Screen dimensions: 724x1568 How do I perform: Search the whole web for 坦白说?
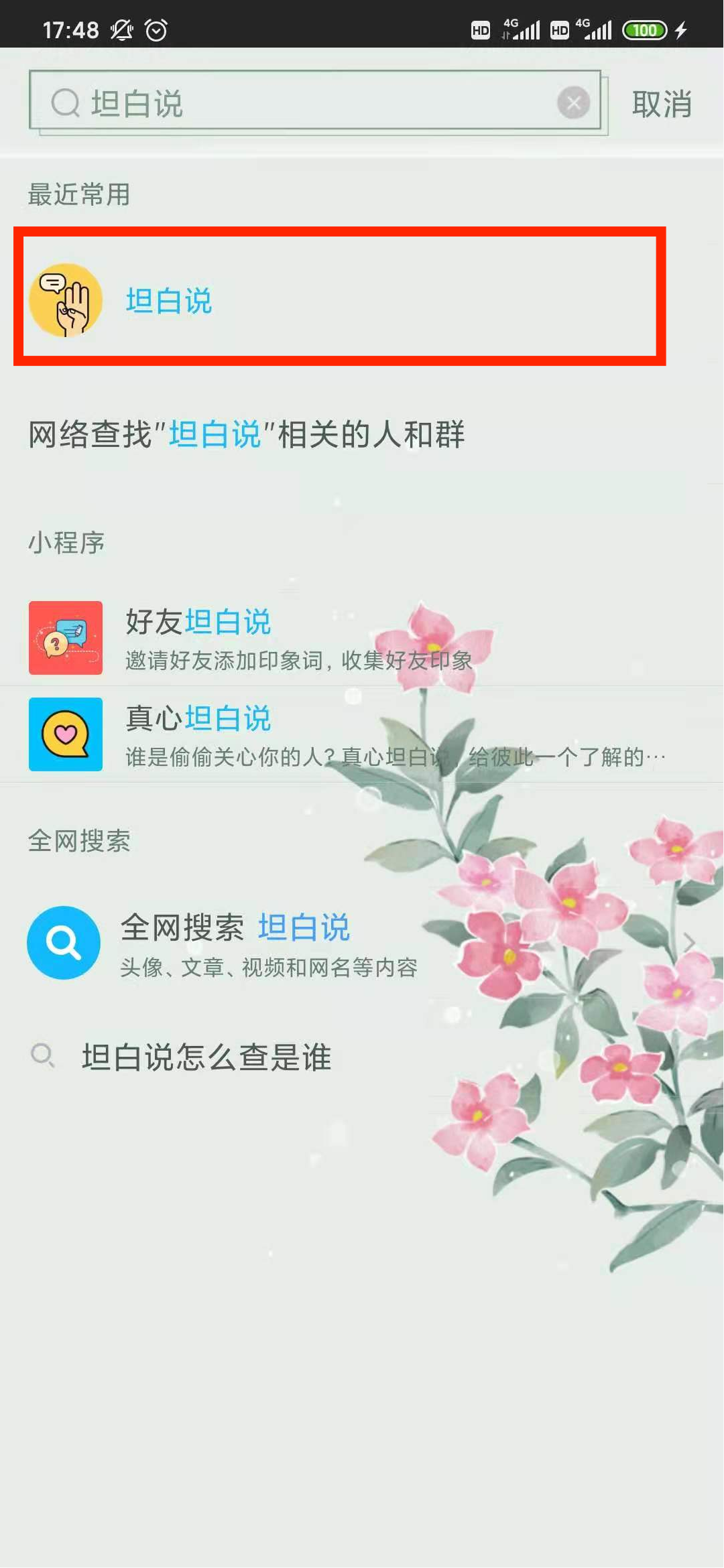tap(335, 943)
